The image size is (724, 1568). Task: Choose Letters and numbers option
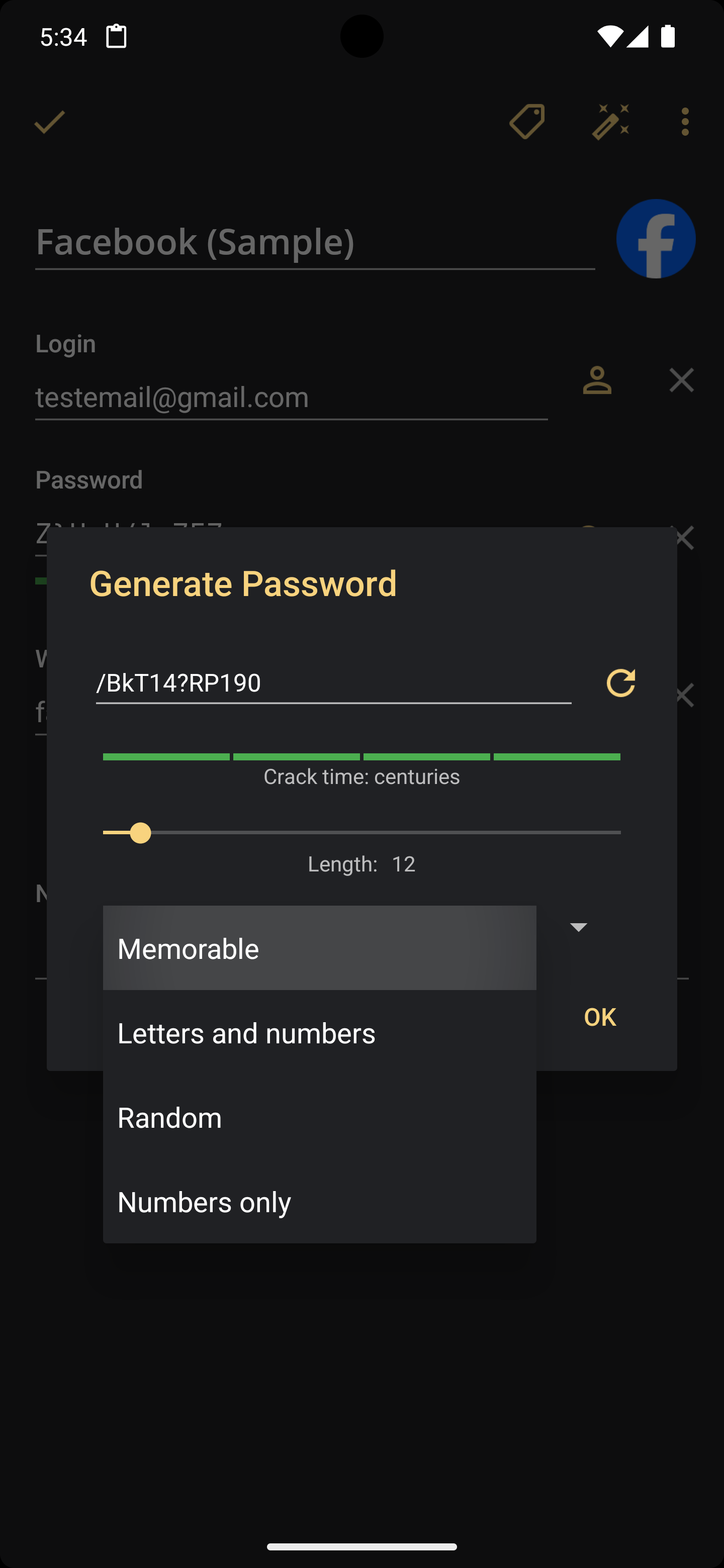click(x=319, y=1032)
